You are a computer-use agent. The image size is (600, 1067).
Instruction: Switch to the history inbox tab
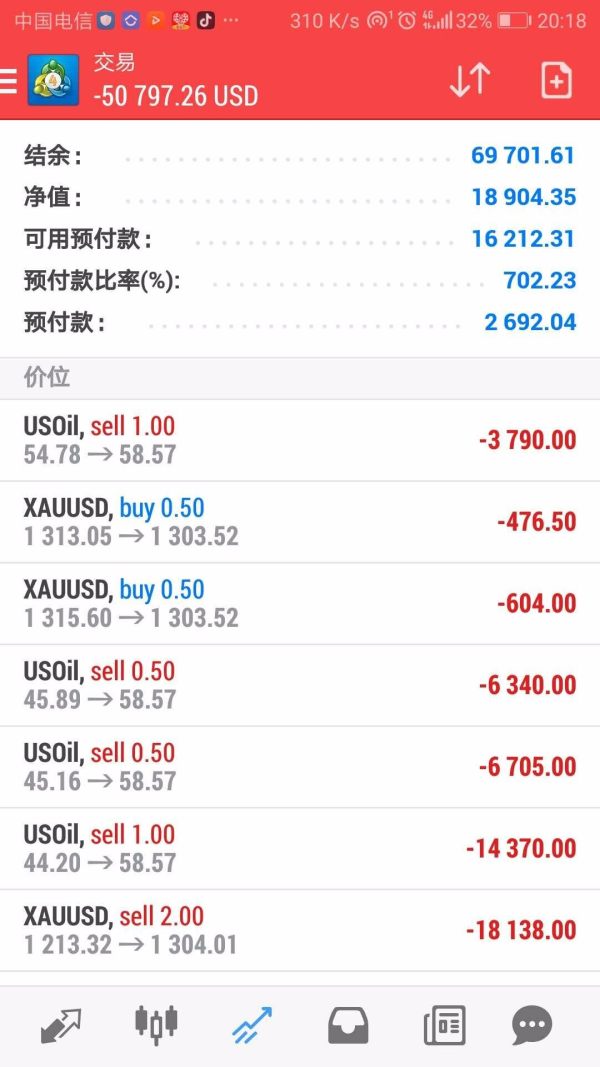point(348,1025)
